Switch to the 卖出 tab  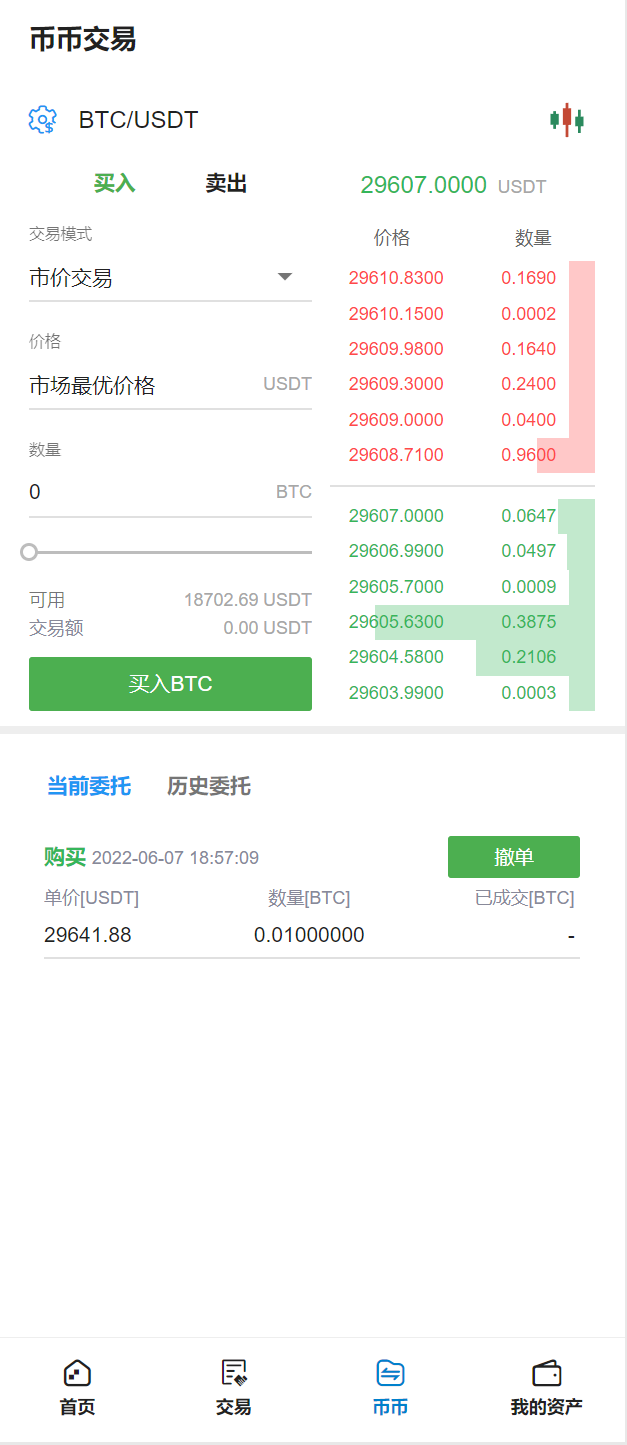coord(226,184)
